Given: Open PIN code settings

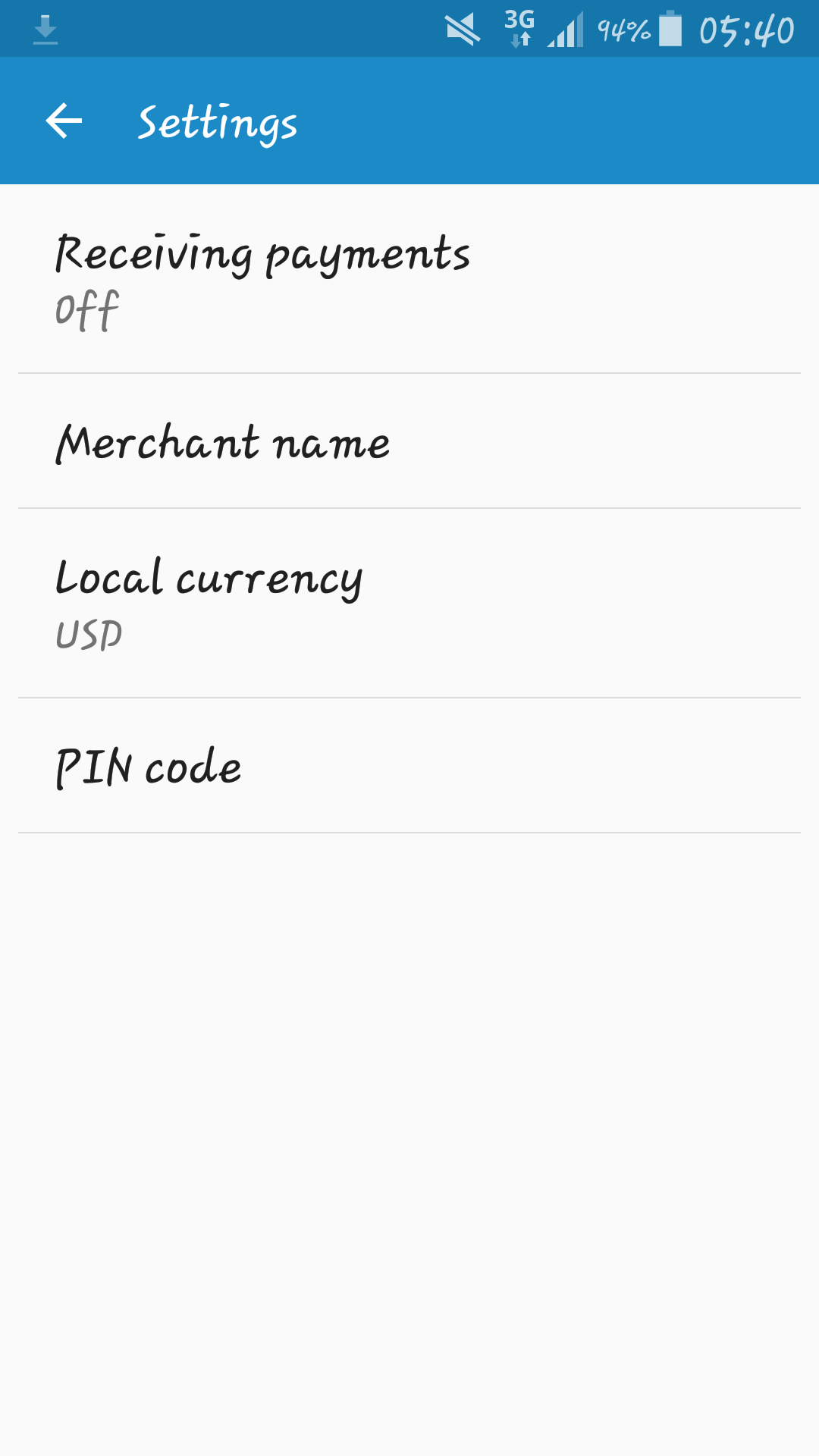Looking at the screenshot, I should click(409, 766).
